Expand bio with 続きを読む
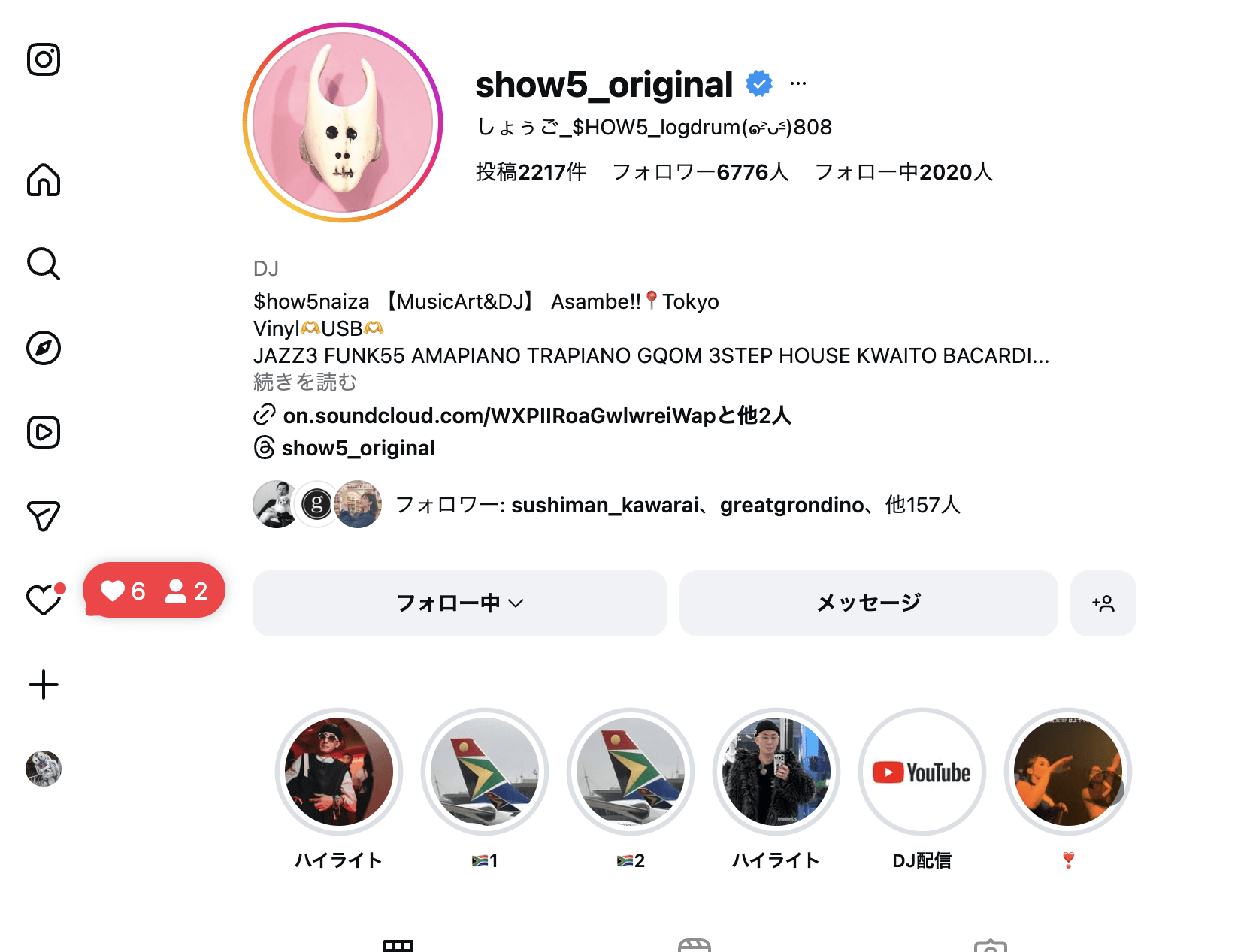Screen dimensions: 1256x952 [x=305, y=382]
